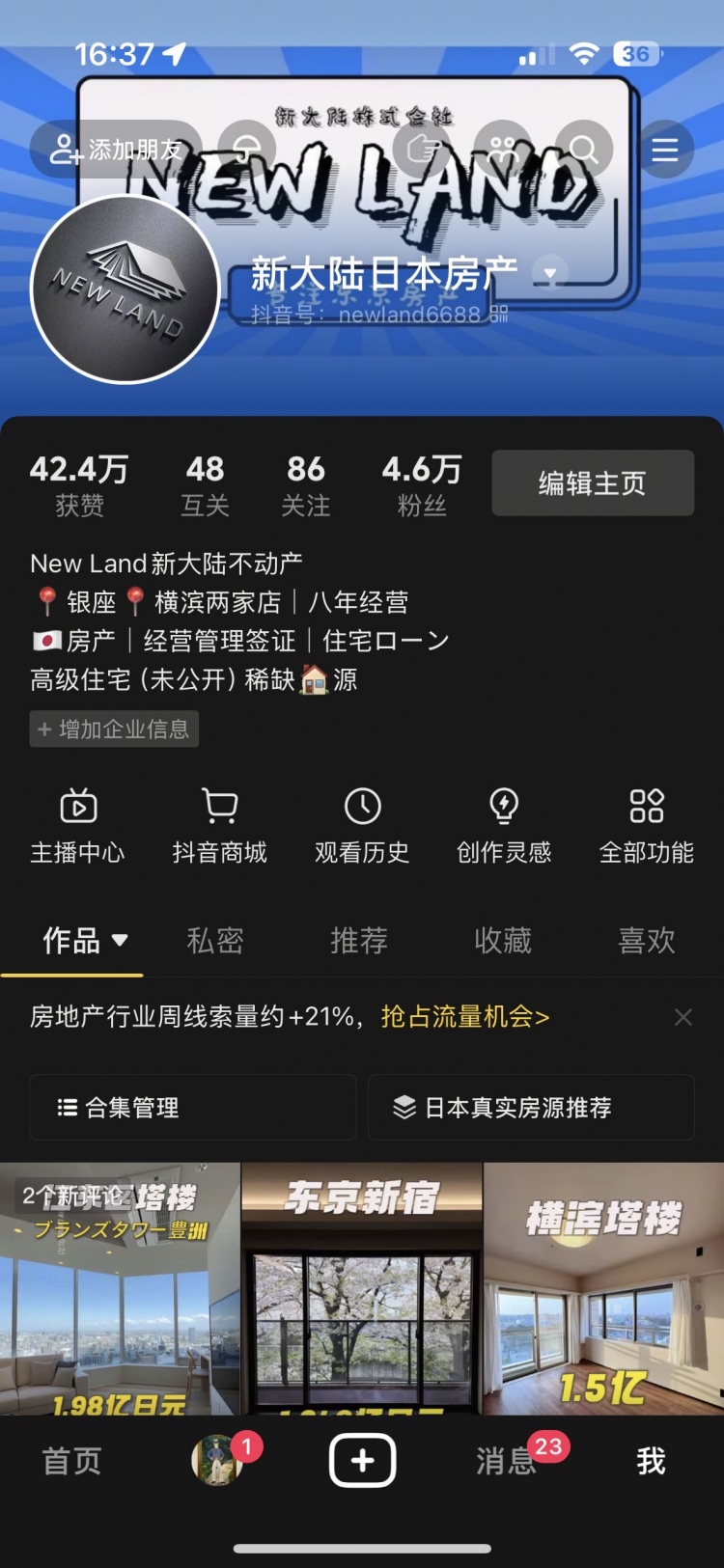Open 合集管理
The height and width of the screenshot is (1568, 724).
pyautogui.click(x=193, y=1107)
